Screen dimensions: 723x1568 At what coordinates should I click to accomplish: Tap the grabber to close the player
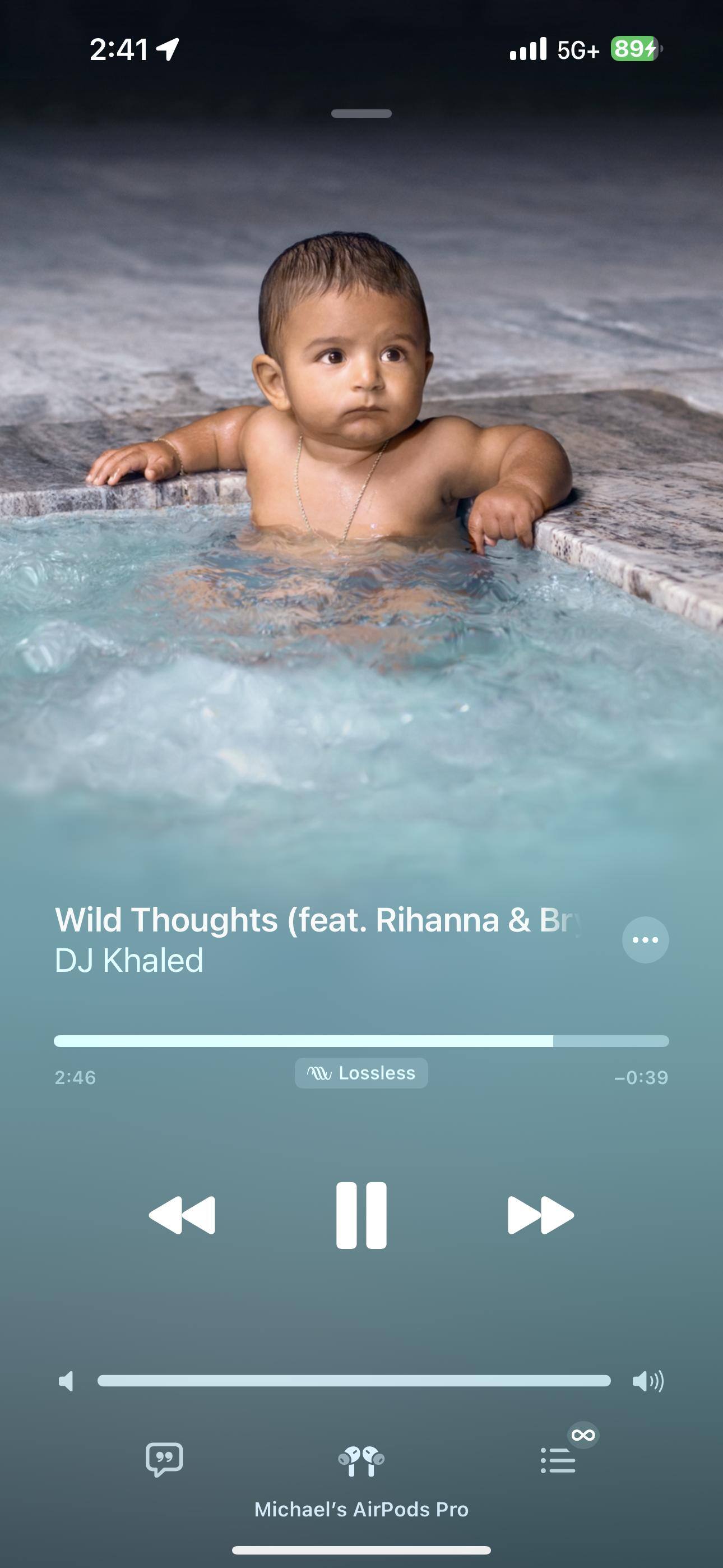pyautogui.click(x=361, y=114)
